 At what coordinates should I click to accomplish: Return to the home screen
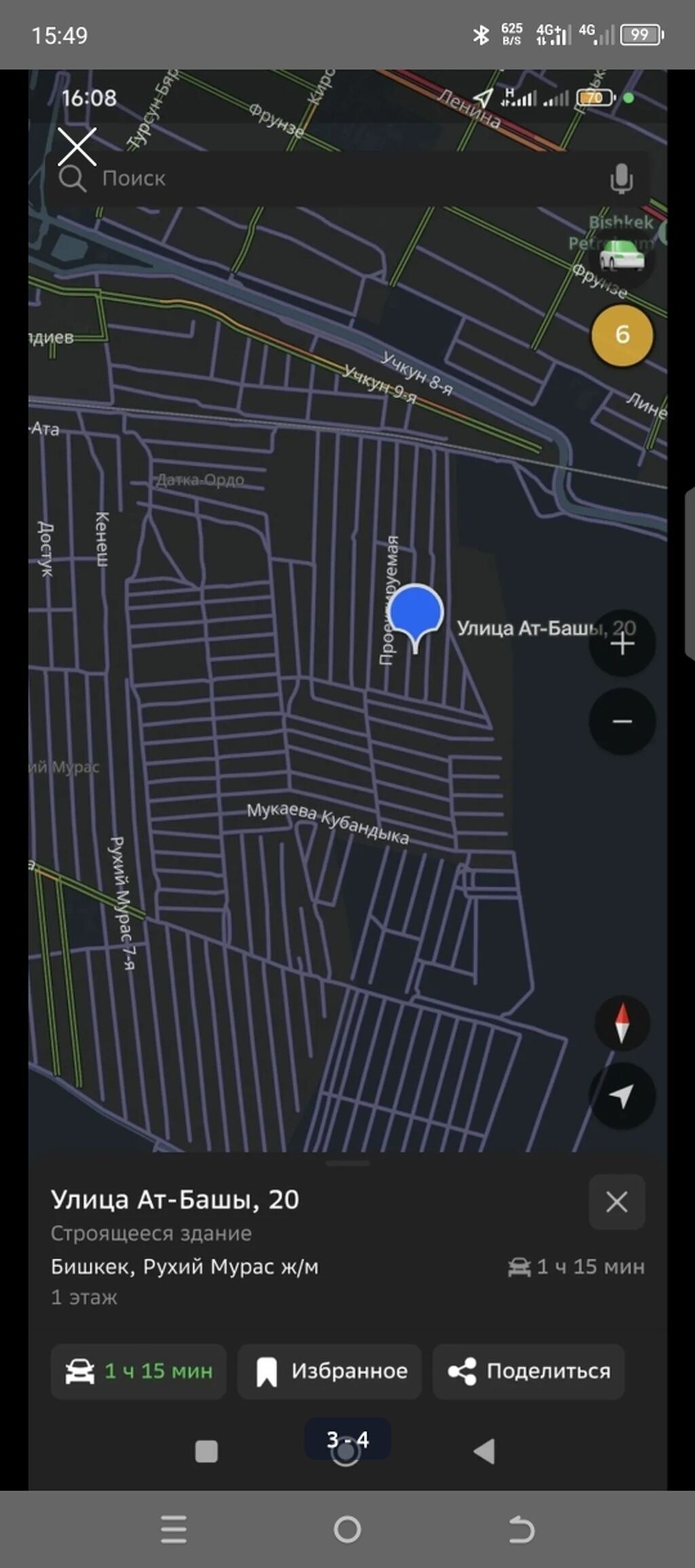[347, 1529]
